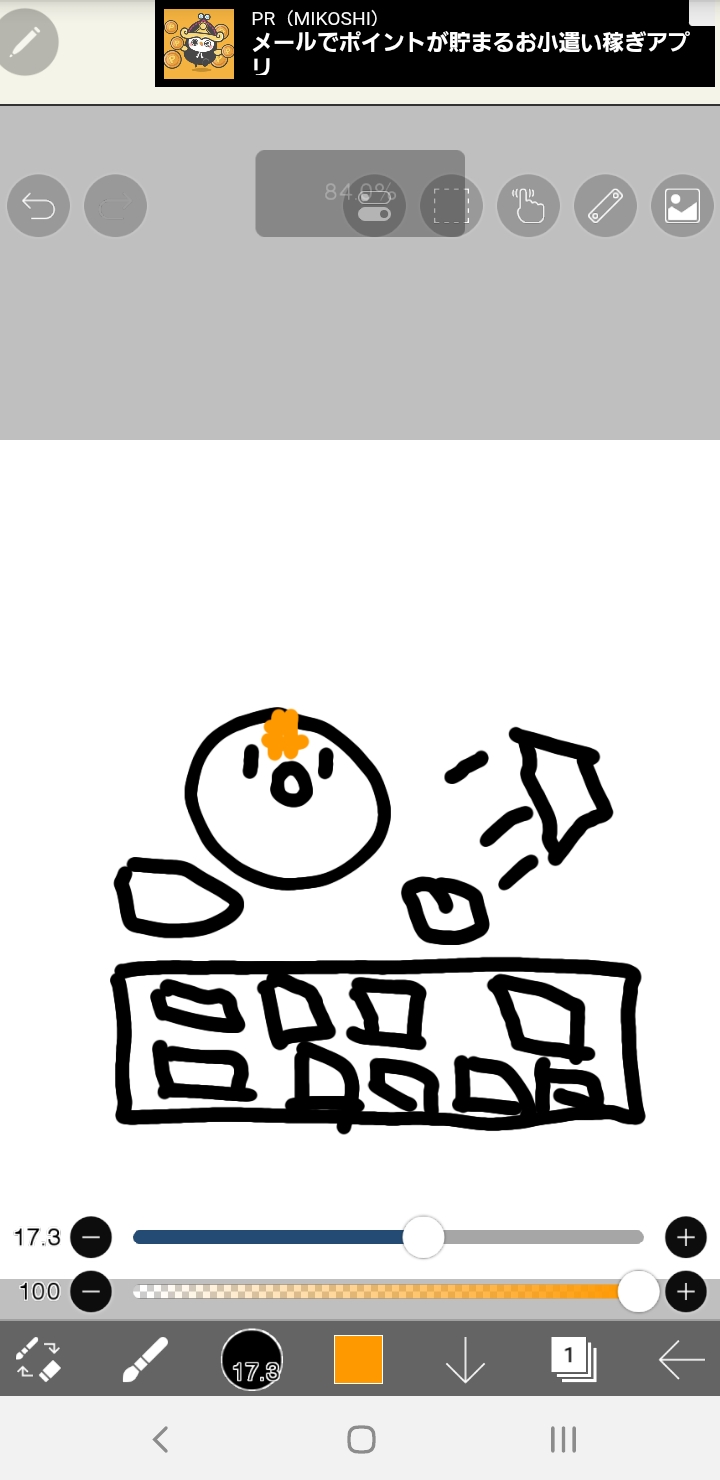
Task: Switch between brush and eraser
Action: 39,1360
